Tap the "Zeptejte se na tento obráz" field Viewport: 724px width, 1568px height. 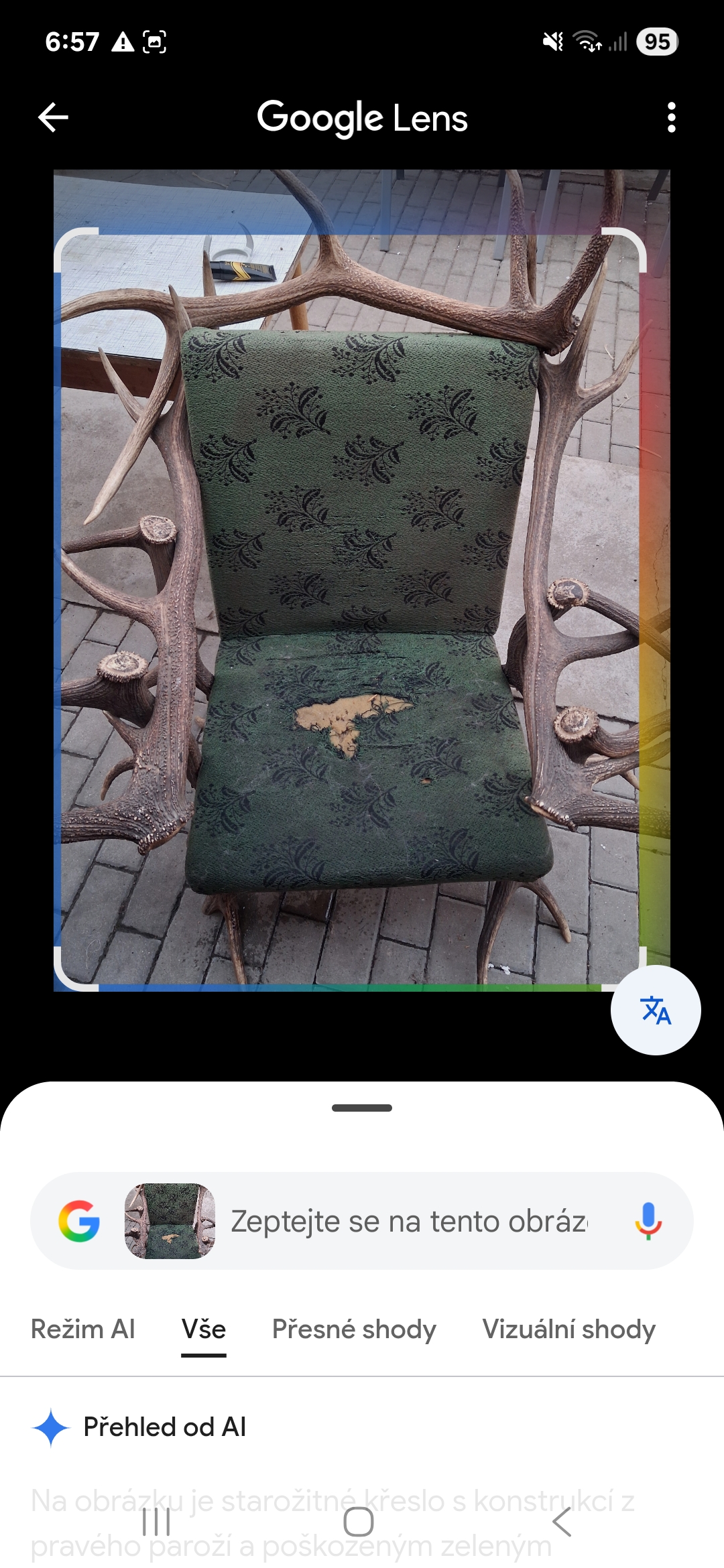click(409, 1221)
